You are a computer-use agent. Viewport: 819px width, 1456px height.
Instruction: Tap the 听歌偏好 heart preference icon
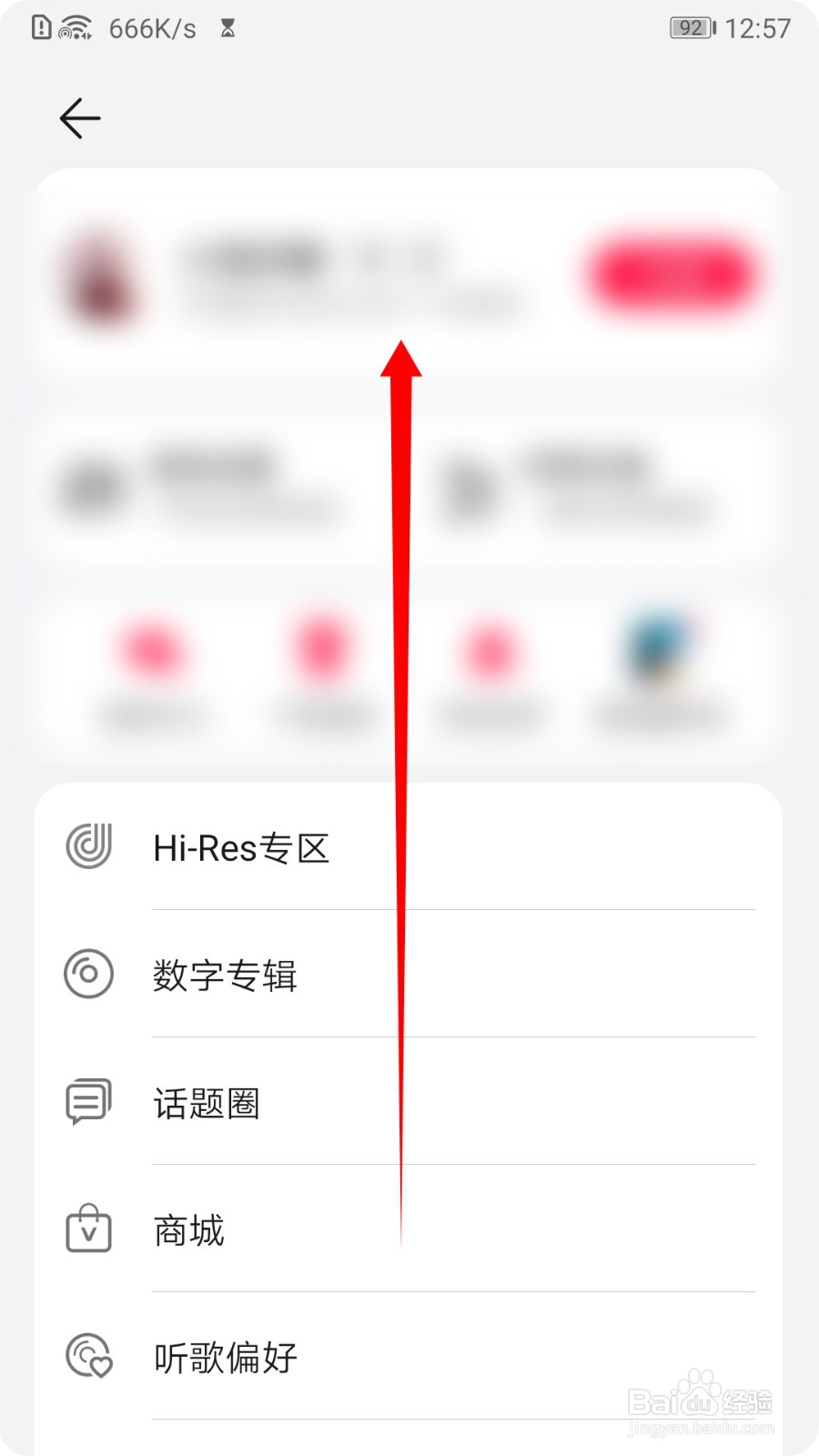88,1358
